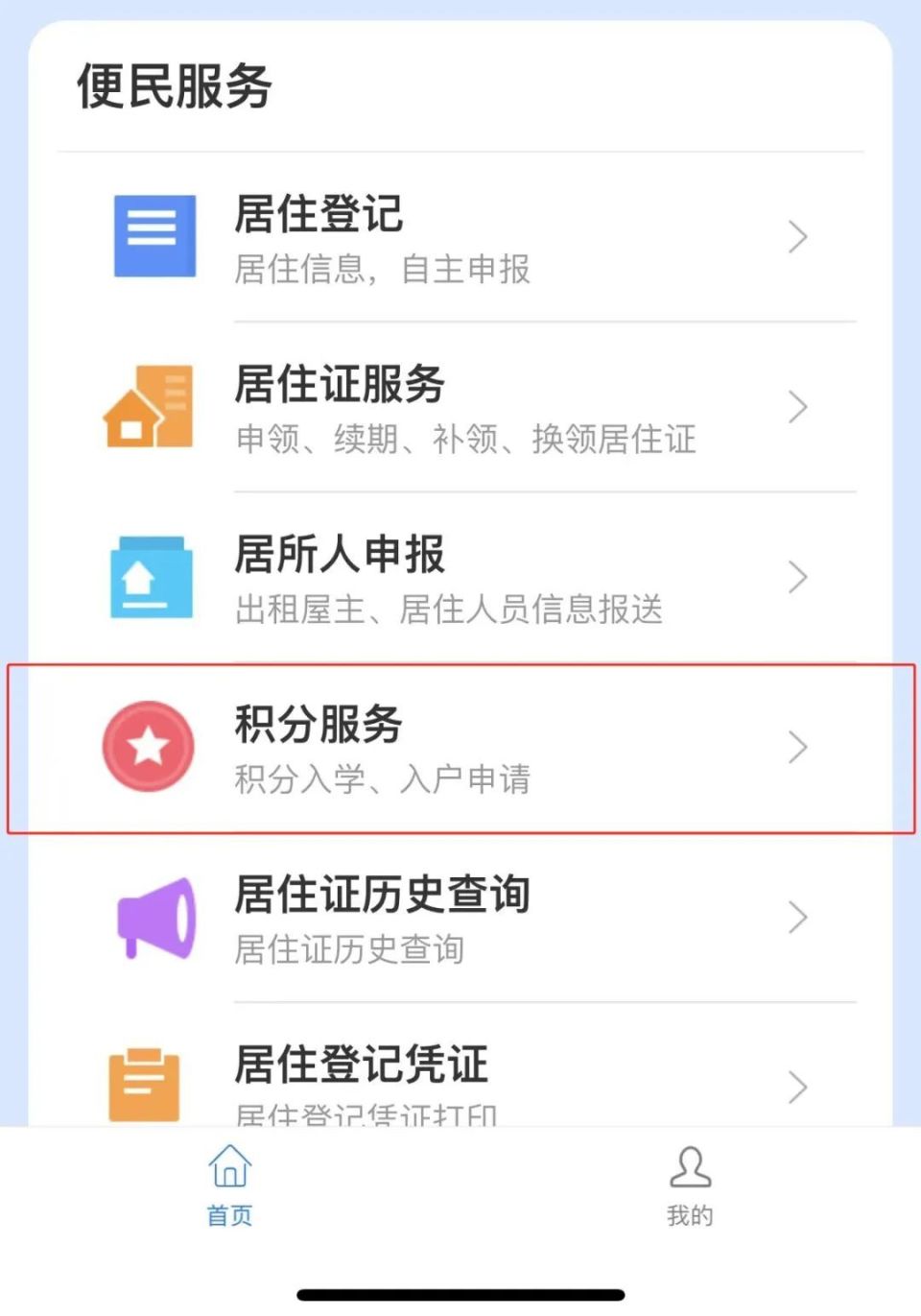Select the purple megaphone 居住证历史查询 icon
This screenshot has width=921, height=1316.
pyautogui.click(x=153, y=918)
